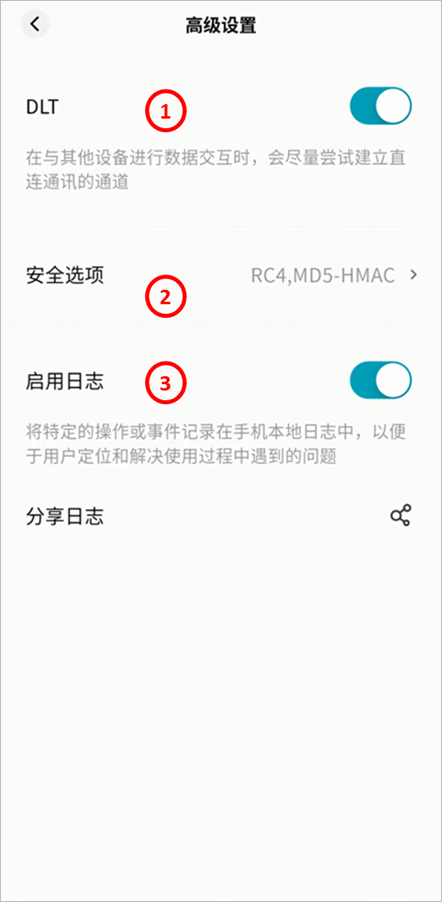Screen dimensions: 442x902
Task: Go back from 高级设置 page
Action: coord(35,24)
